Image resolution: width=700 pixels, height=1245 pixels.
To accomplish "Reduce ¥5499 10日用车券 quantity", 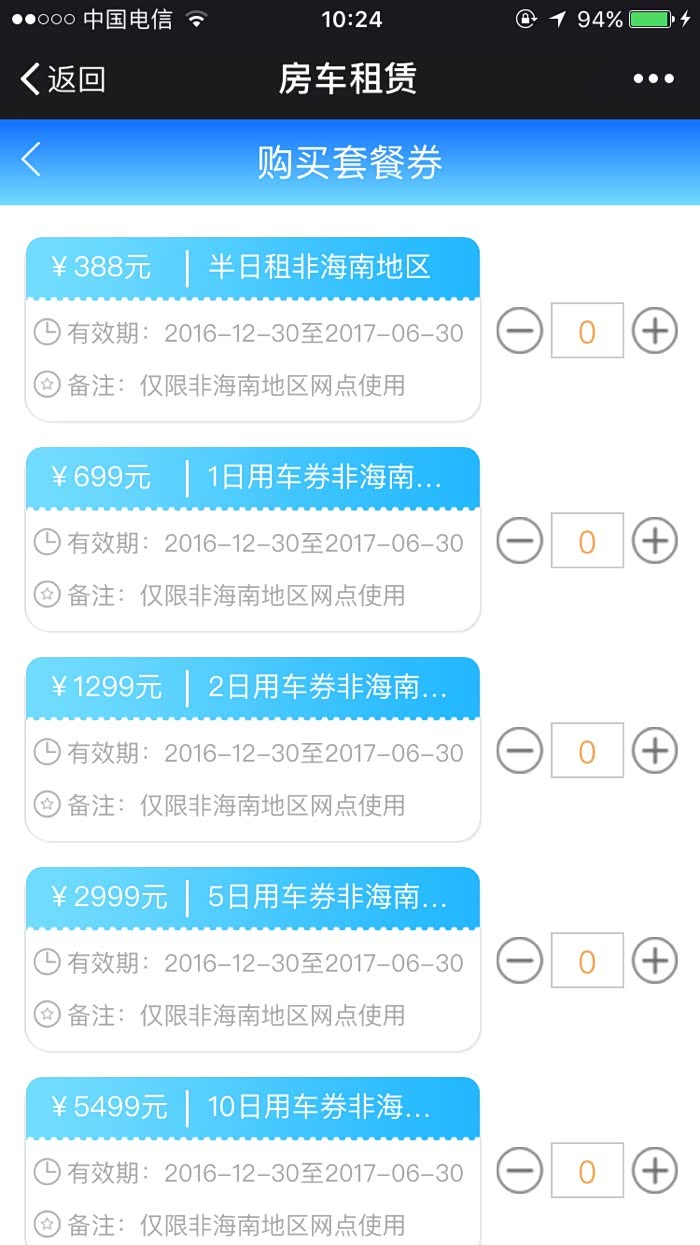I will [520, 1171].
